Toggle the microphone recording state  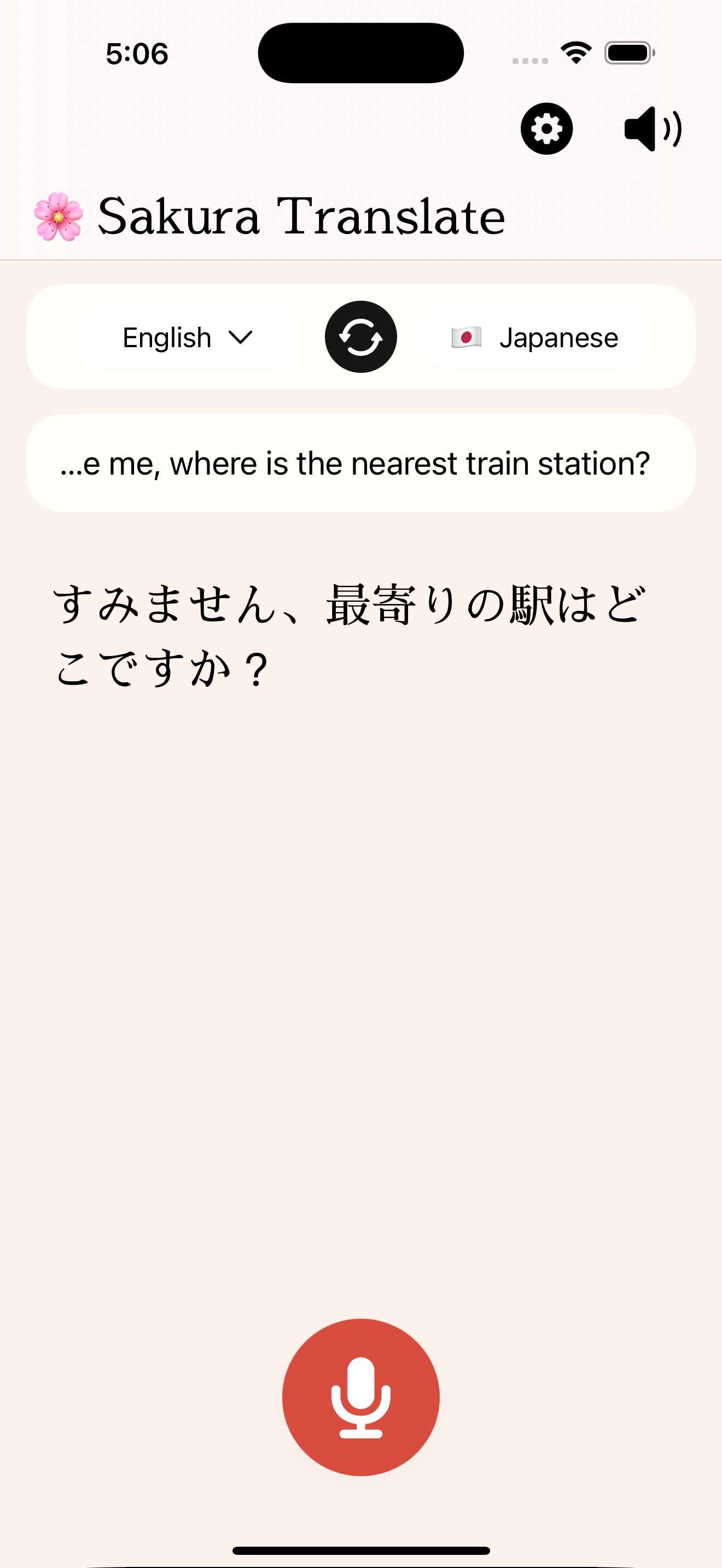(x=360, y=1397)
